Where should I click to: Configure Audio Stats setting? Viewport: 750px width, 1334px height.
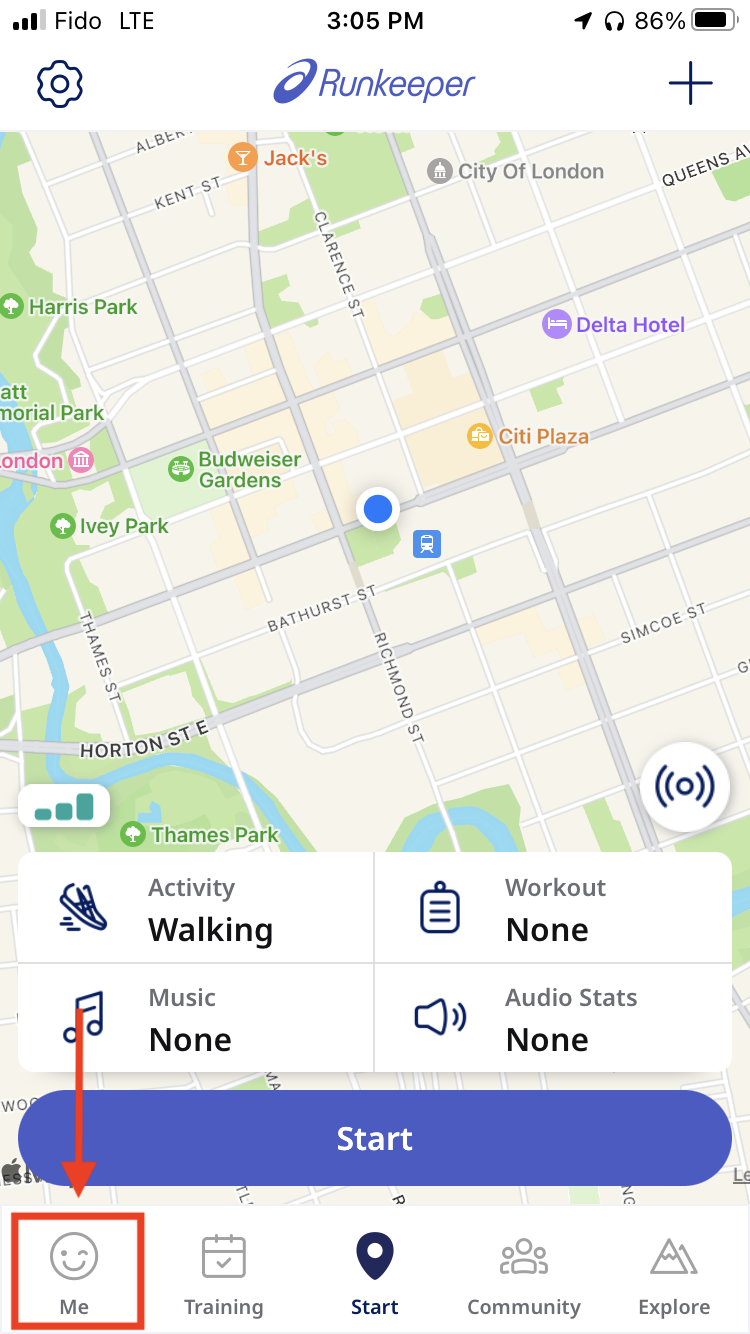pos(553,1018)
